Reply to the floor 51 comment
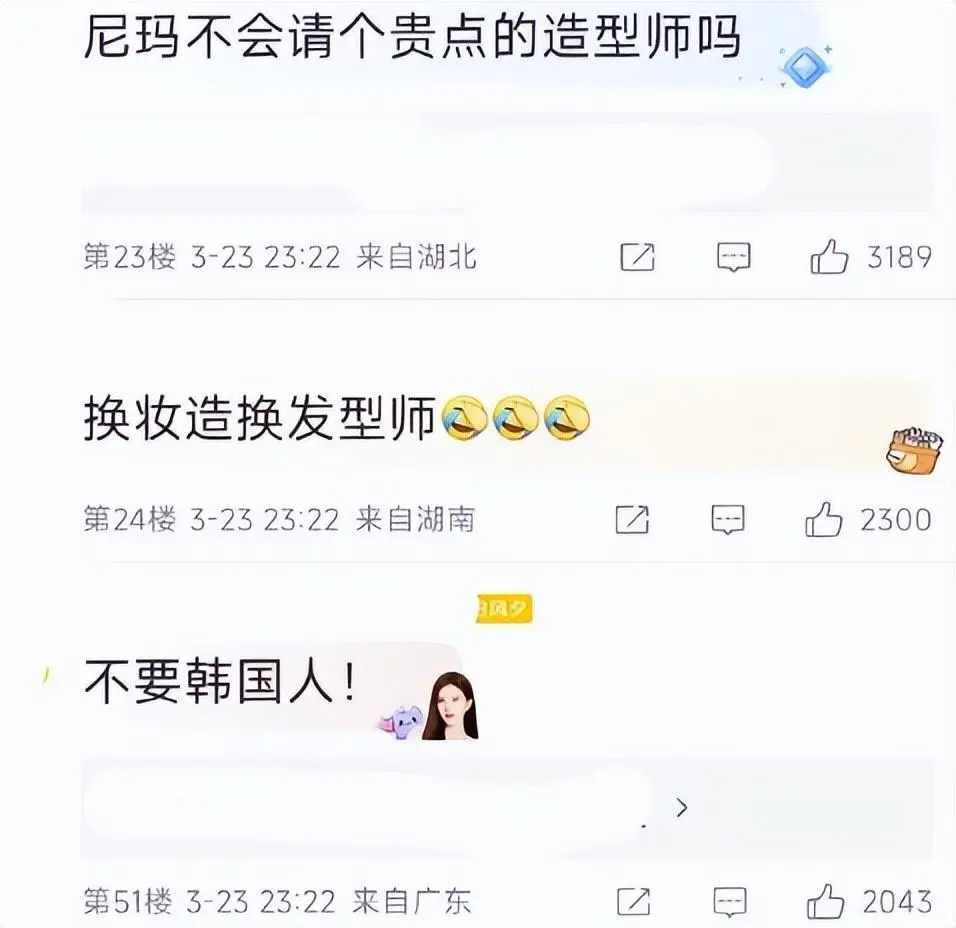 click(x=731, y=901)
